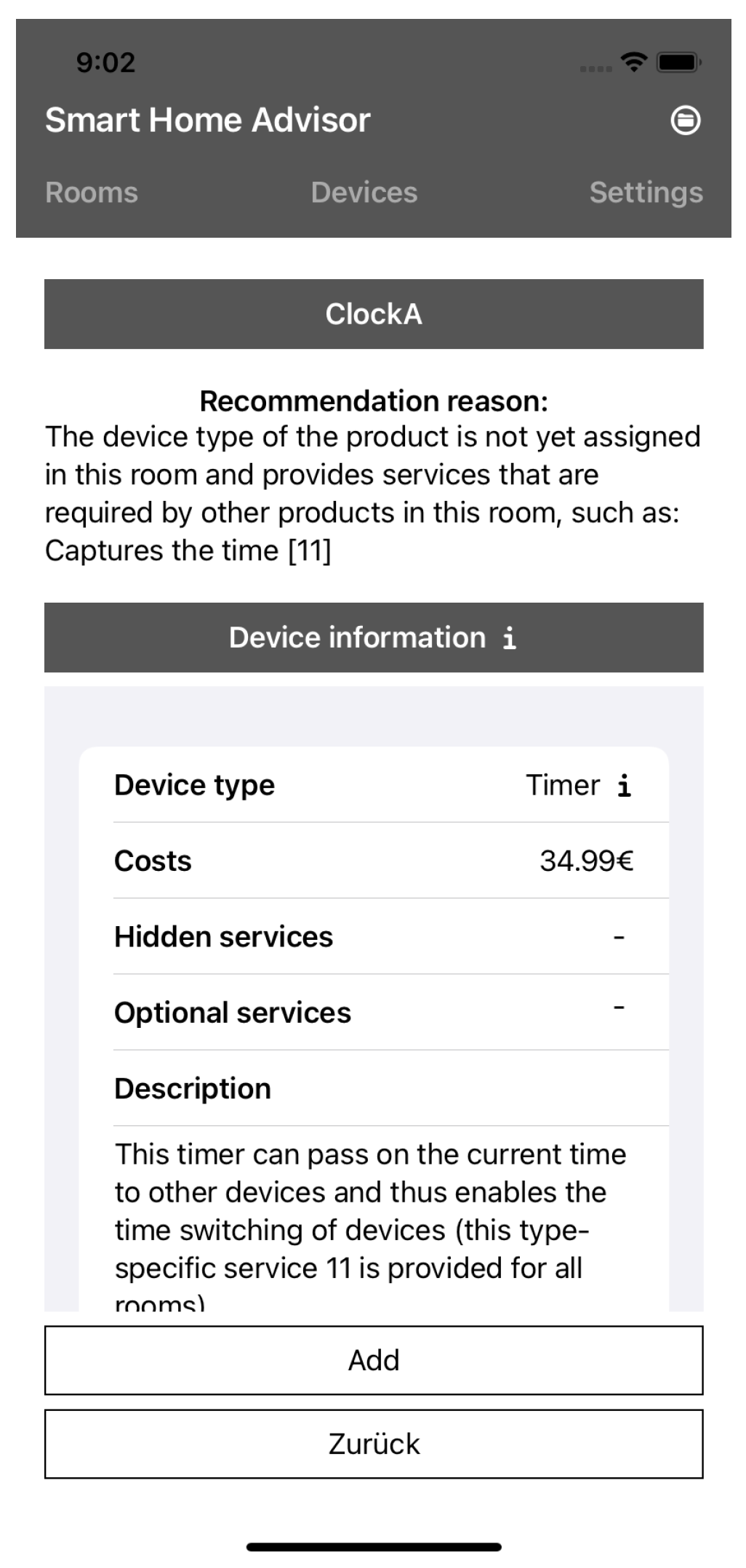
Task: Add the ClockA device
Action: tap(373, 1360)
